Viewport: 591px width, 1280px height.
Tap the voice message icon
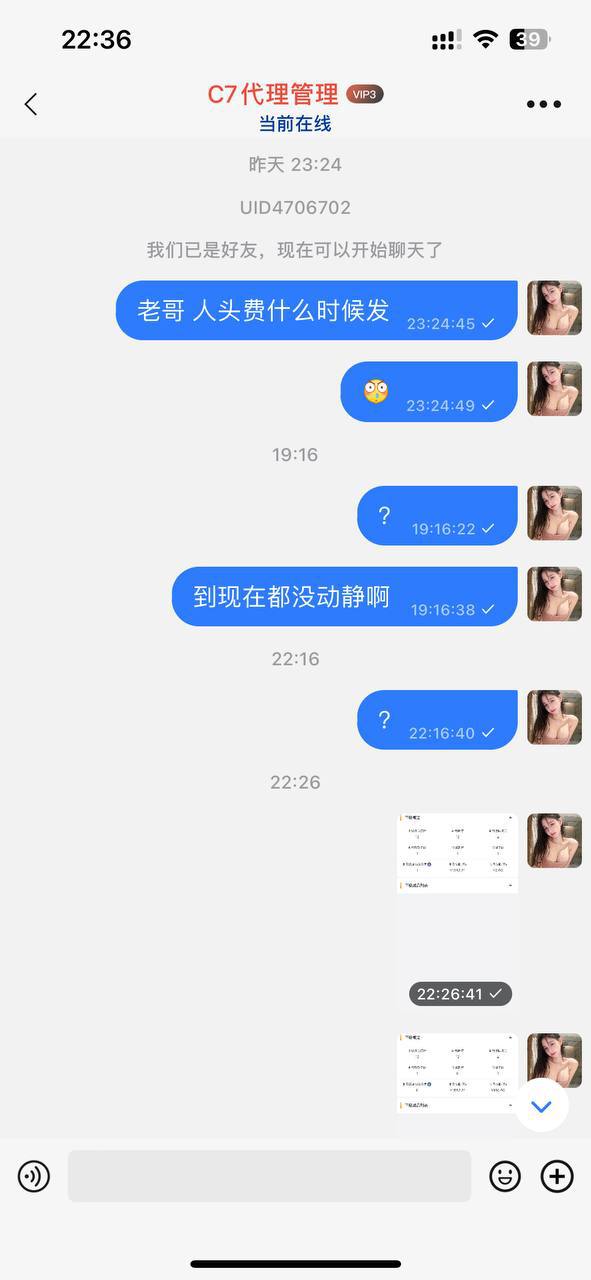[34, 1176]
